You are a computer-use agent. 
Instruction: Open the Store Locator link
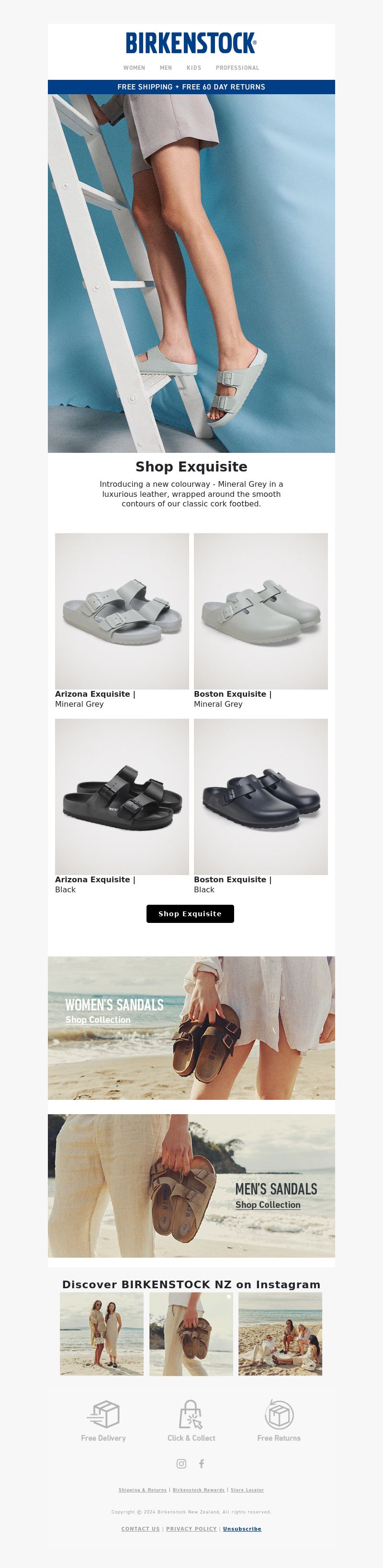click(247, 1490)
